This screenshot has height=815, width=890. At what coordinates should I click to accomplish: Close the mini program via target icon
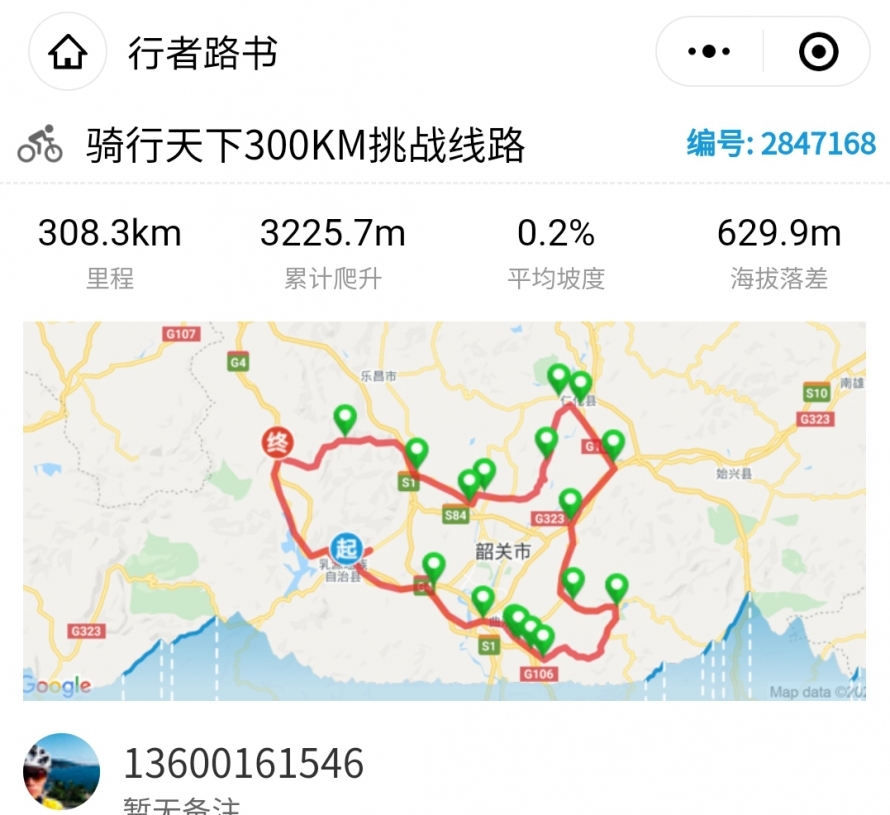[x=819, y=52]
